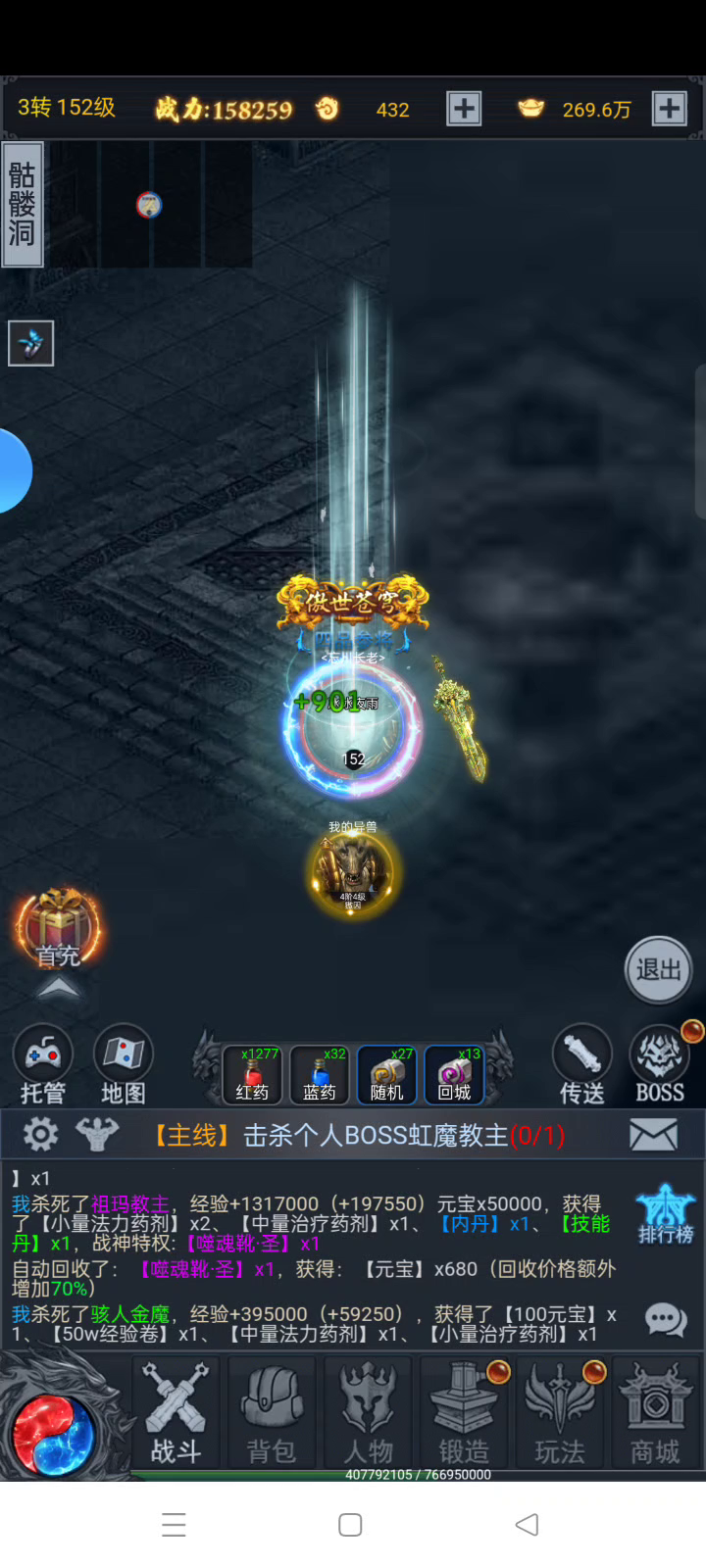The width and height of the screenshot is (706, 1568).
Task: Enable 托管 auto-play
Action: point(42,1065)
